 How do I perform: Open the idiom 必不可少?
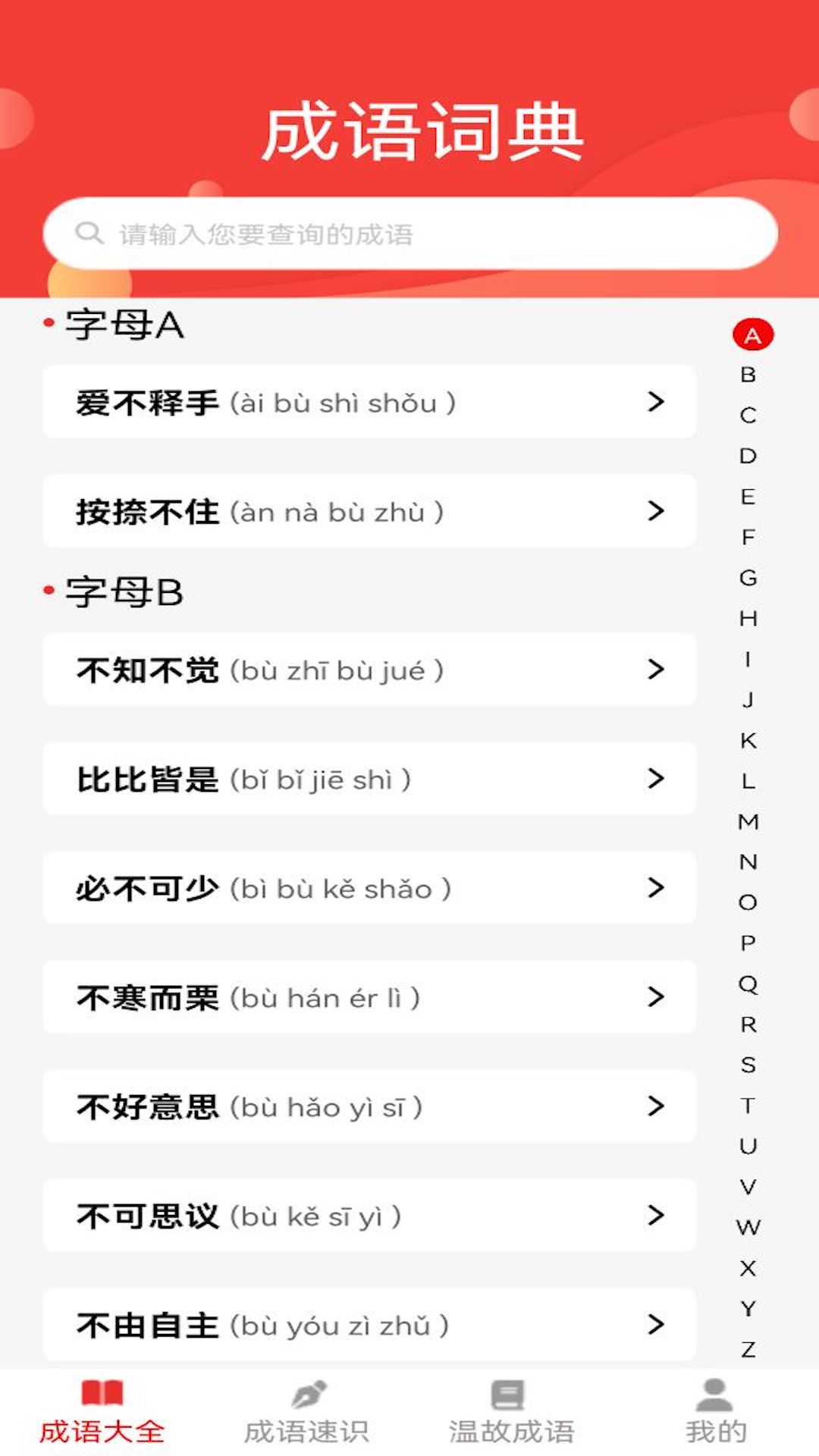tap(369, 888)
